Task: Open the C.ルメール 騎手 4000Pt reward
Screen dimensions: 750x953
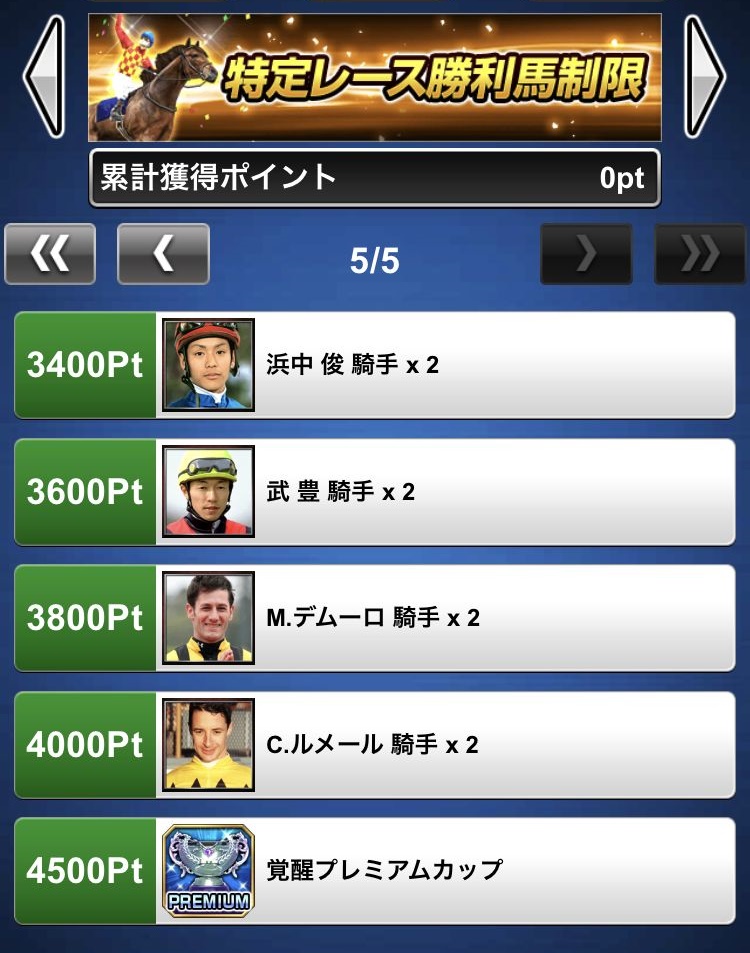Action: click(x=375, y=745)
